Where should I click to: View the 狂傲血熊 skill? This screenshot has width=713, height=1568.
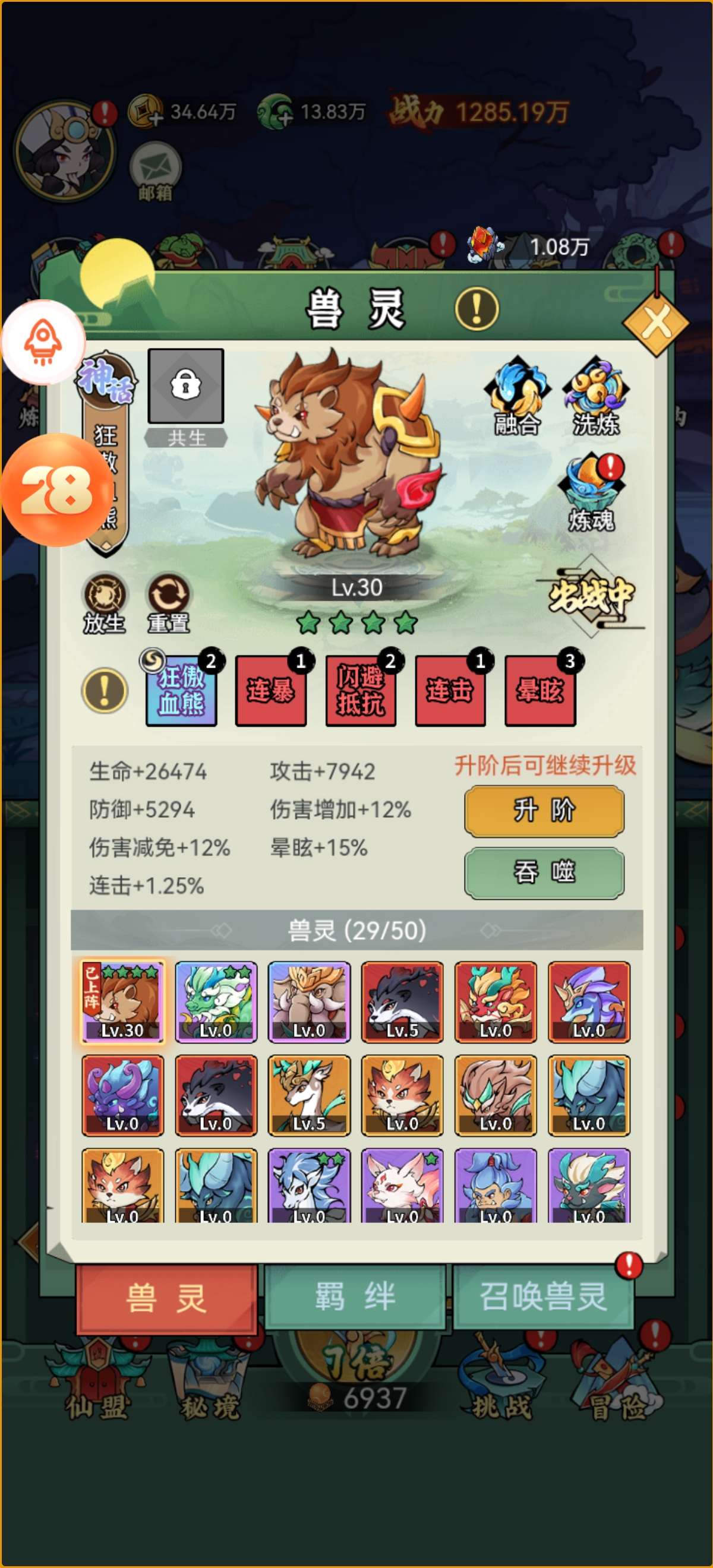tap(181, 691)
